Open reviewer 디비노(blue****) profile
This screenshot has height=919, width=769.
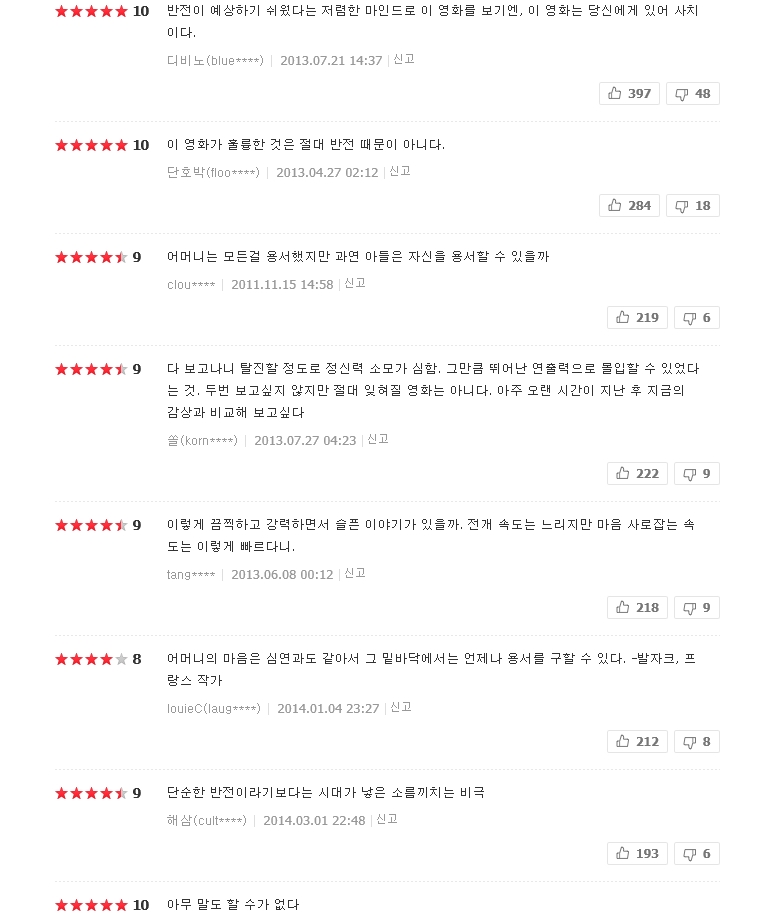click(x=215, y=61)
